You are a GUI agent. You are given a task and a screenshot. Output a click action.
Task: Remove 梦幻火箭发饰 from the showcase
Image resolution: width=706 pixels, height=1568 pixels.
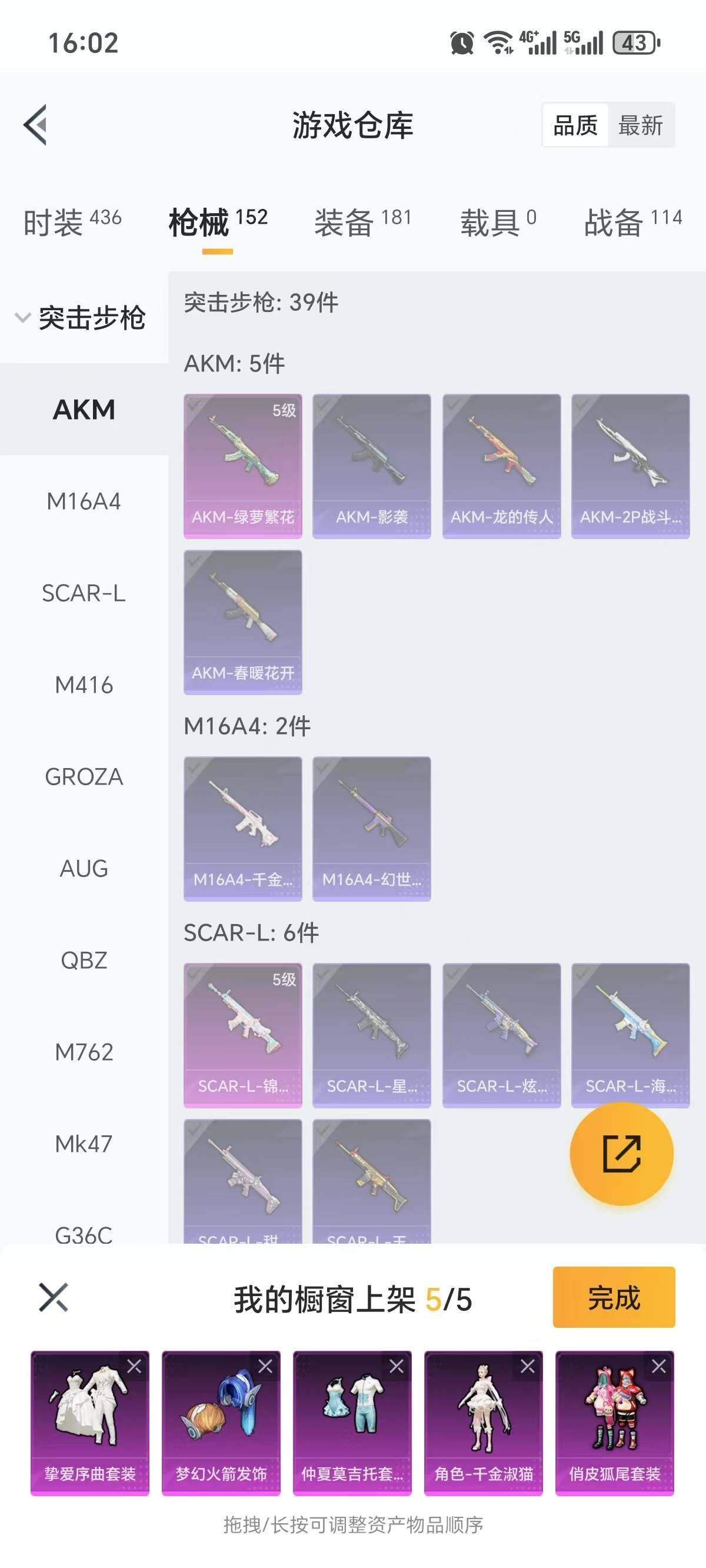[x=265, y=1367]
